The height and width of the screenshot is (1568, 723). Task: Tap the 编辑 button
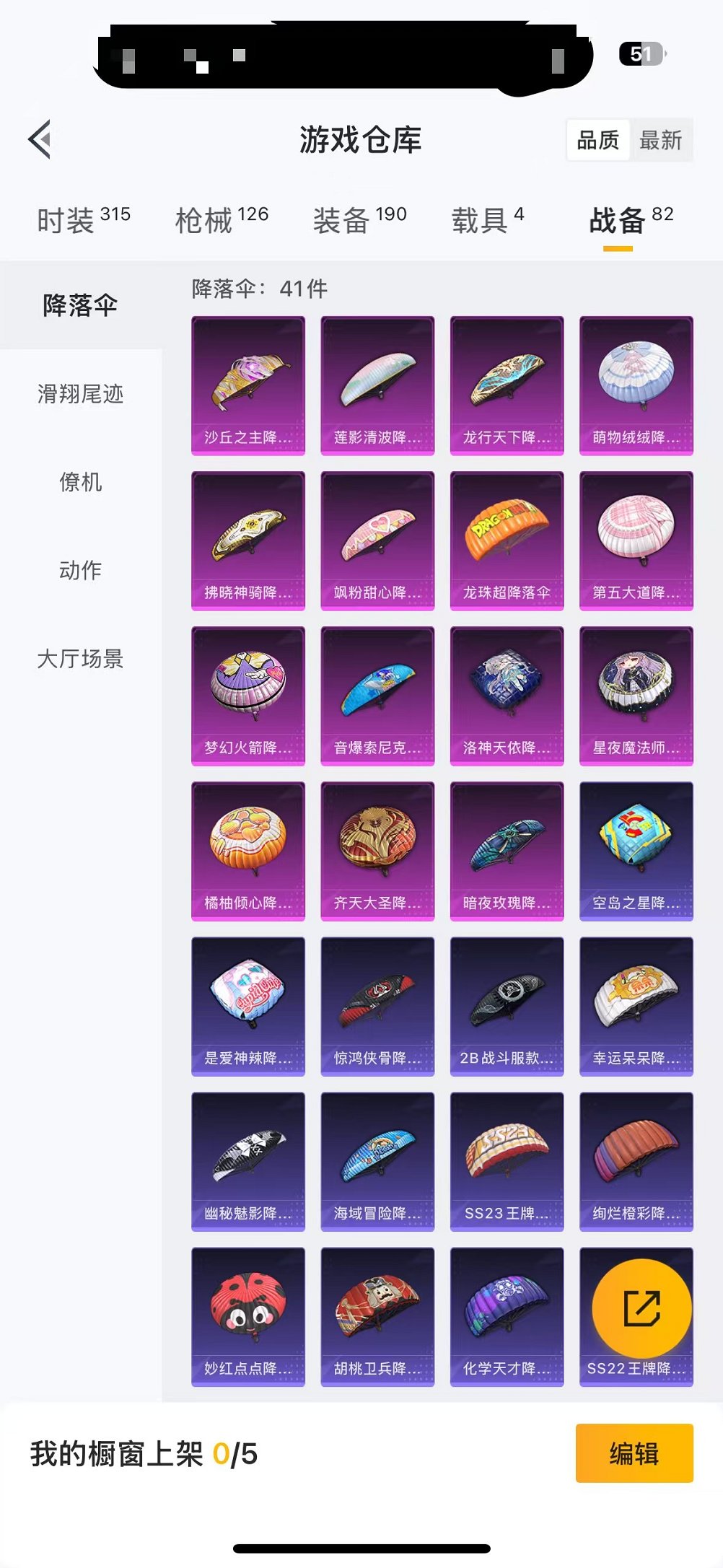pos(634,1453)
